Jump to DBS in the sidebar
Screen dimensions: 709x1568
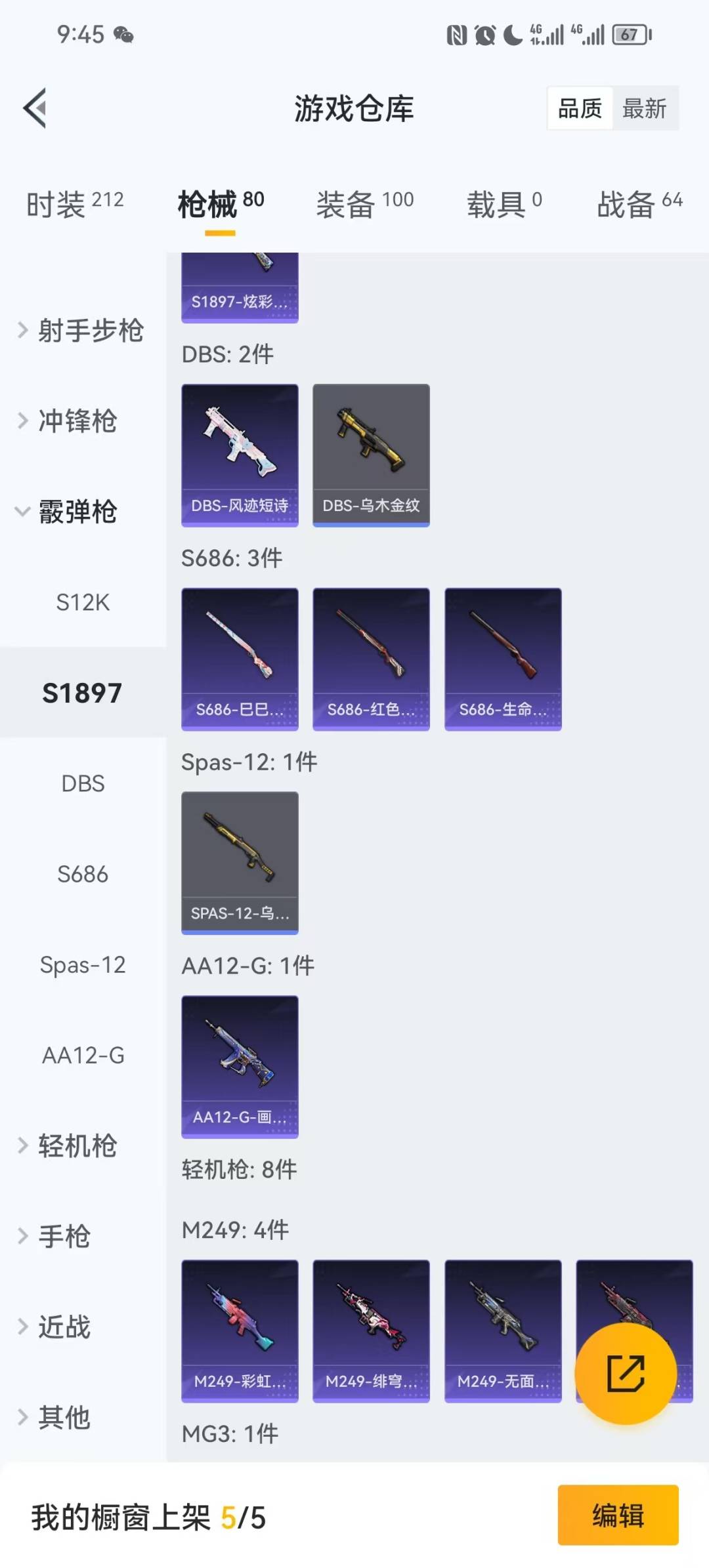click(x=83, y=783)
